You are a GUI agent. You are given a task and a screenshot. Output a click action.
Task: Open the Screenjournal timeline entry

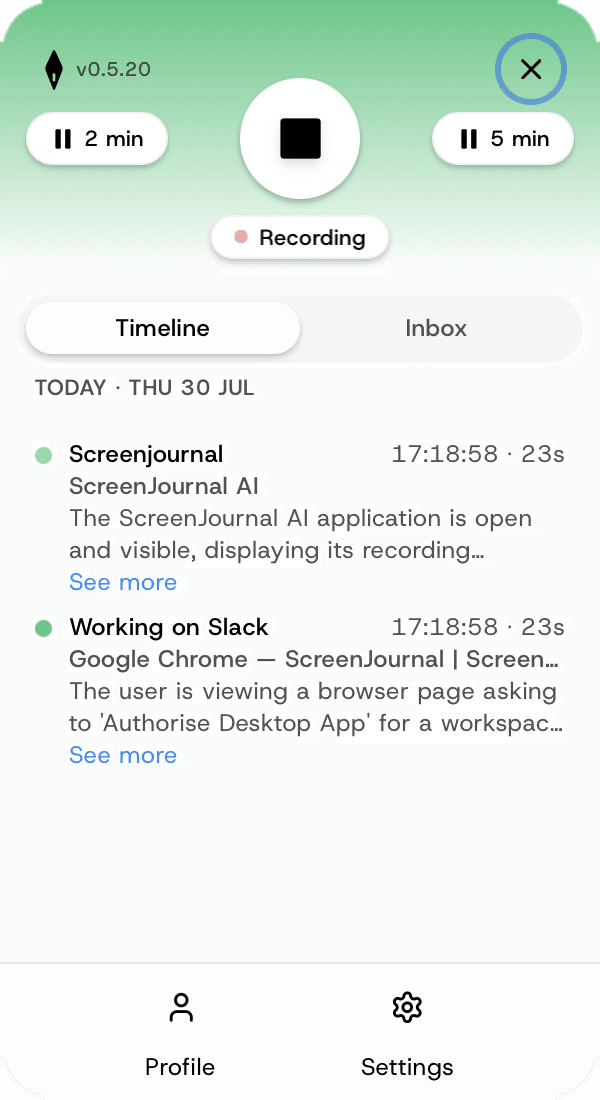tap(300, 518)
